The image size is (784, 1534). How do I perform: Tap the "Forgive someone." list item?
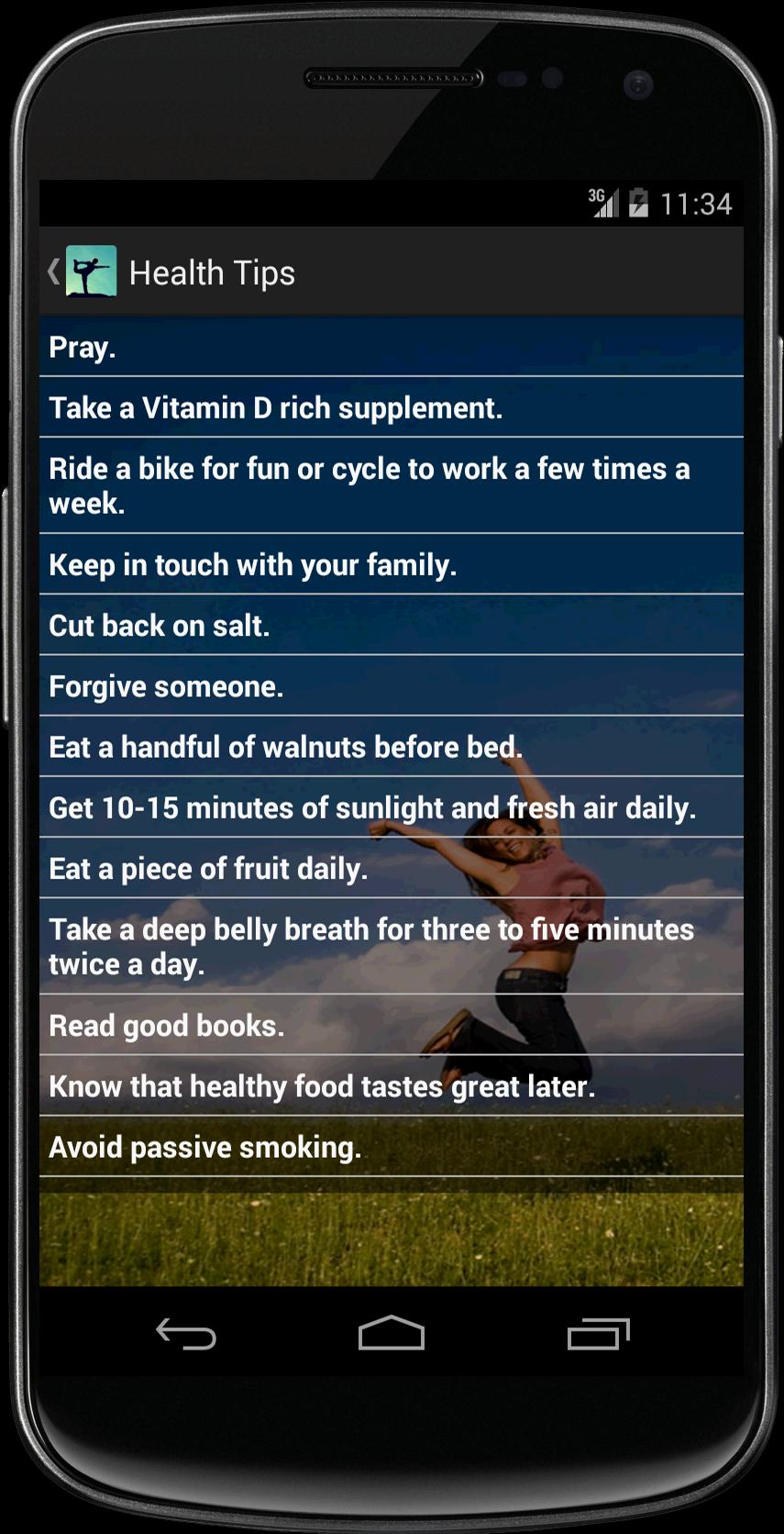[x=392, y=686]
